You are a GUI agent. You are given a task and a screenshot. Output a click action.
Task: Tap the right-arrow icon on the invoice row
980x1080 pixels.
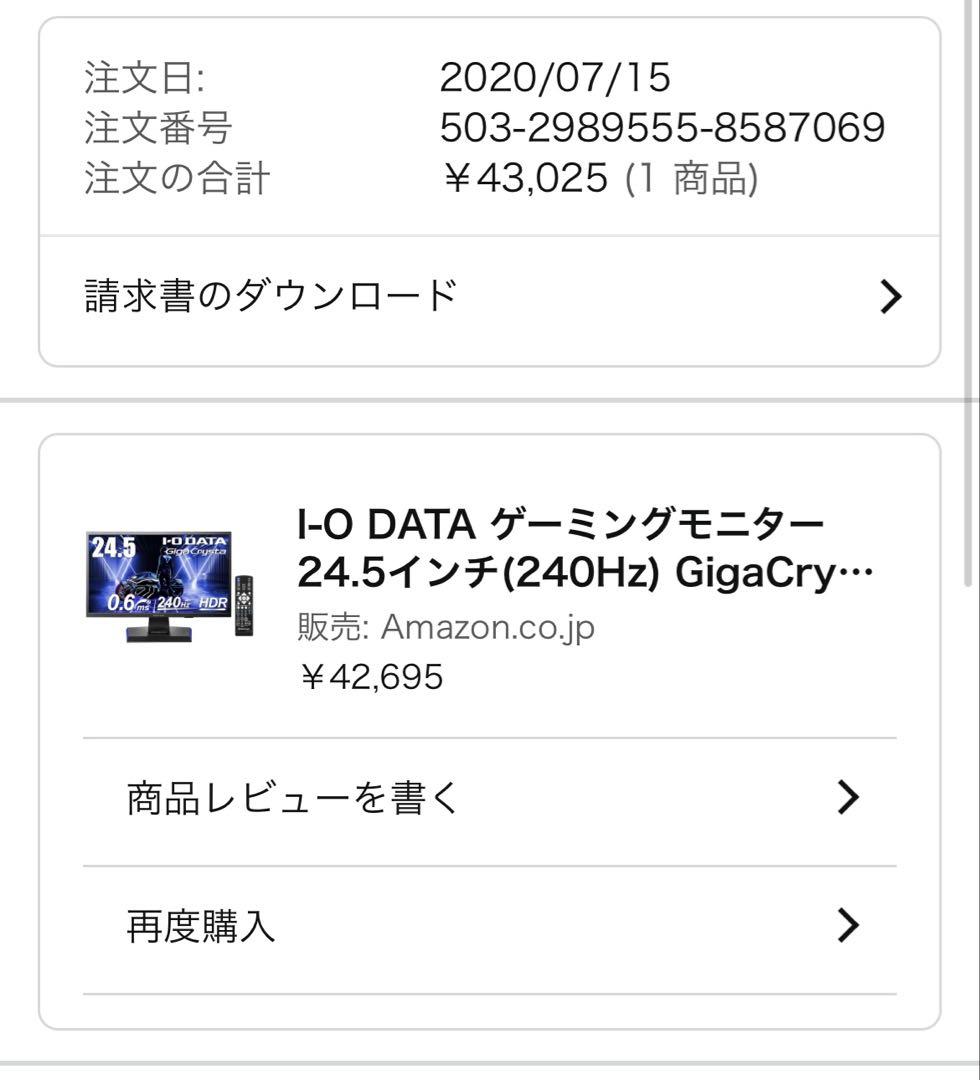[891, 296]
